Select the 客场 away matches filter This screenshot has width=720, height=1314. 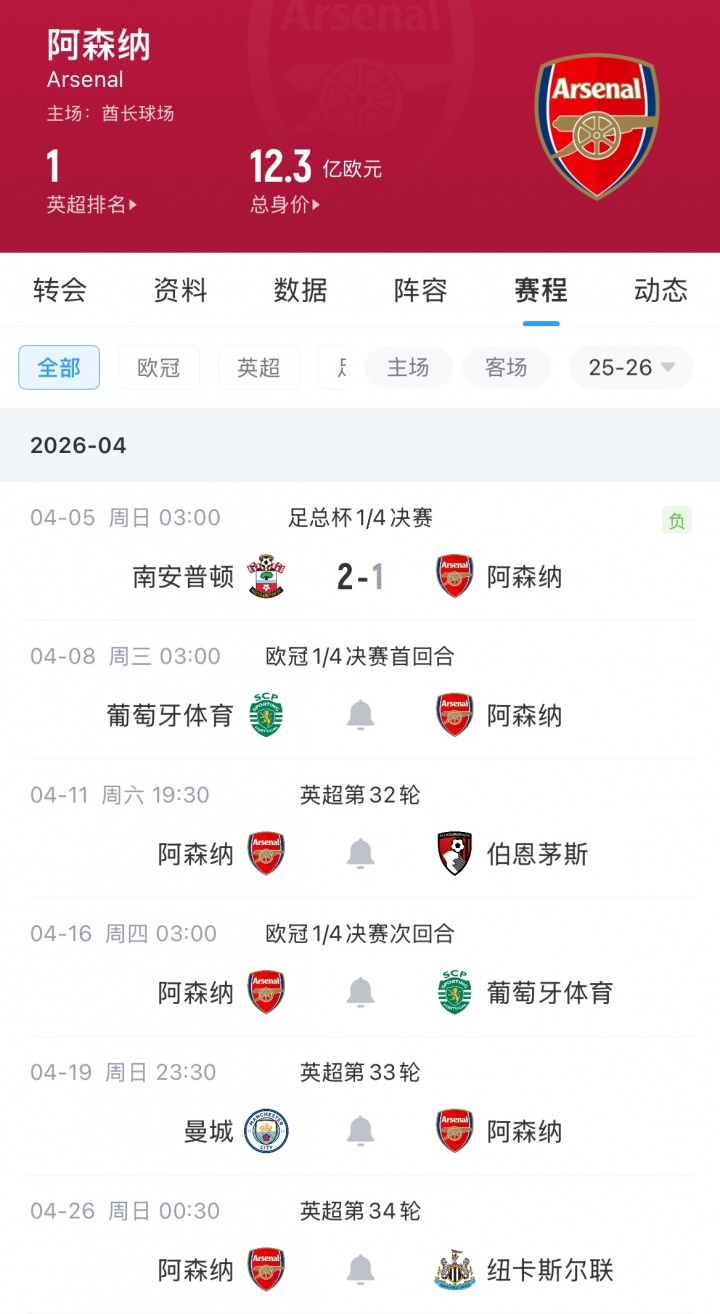pyautogui.click(x=506, y=367)
